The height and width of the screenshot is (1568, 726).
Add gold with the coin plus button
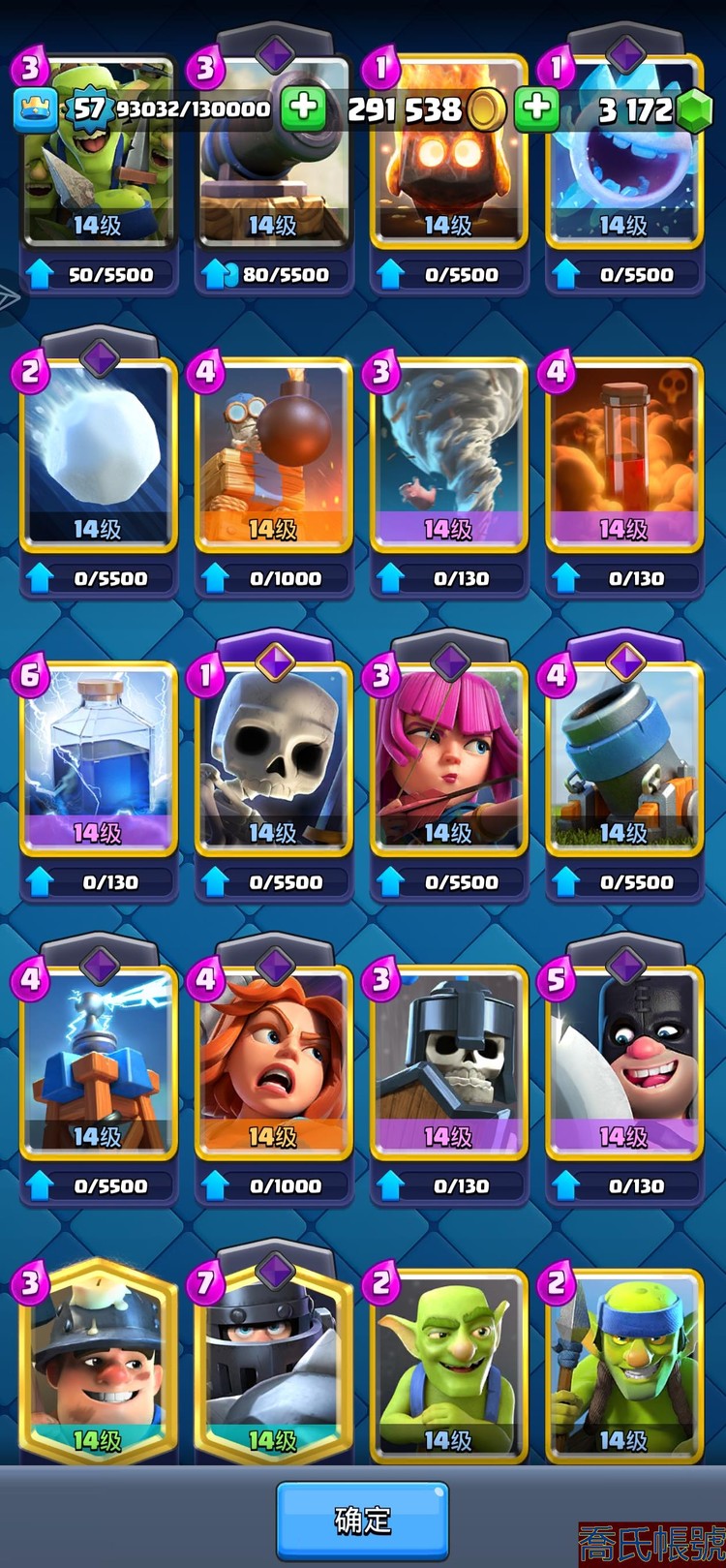pos(536,108)
